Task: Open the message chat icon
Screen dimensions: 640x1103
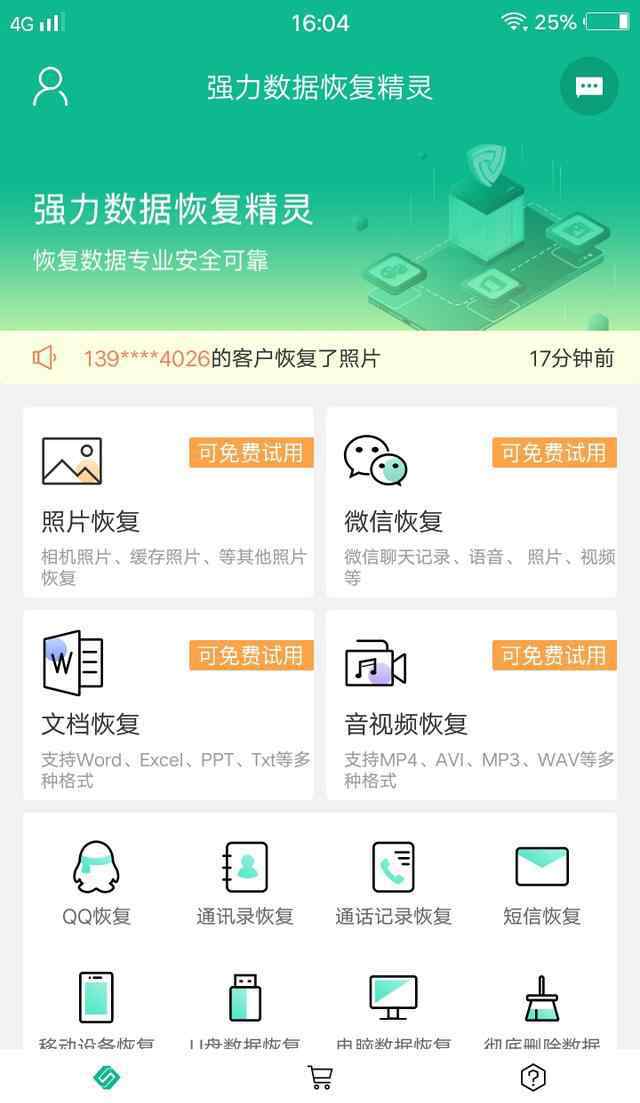Action: (589, 87)
